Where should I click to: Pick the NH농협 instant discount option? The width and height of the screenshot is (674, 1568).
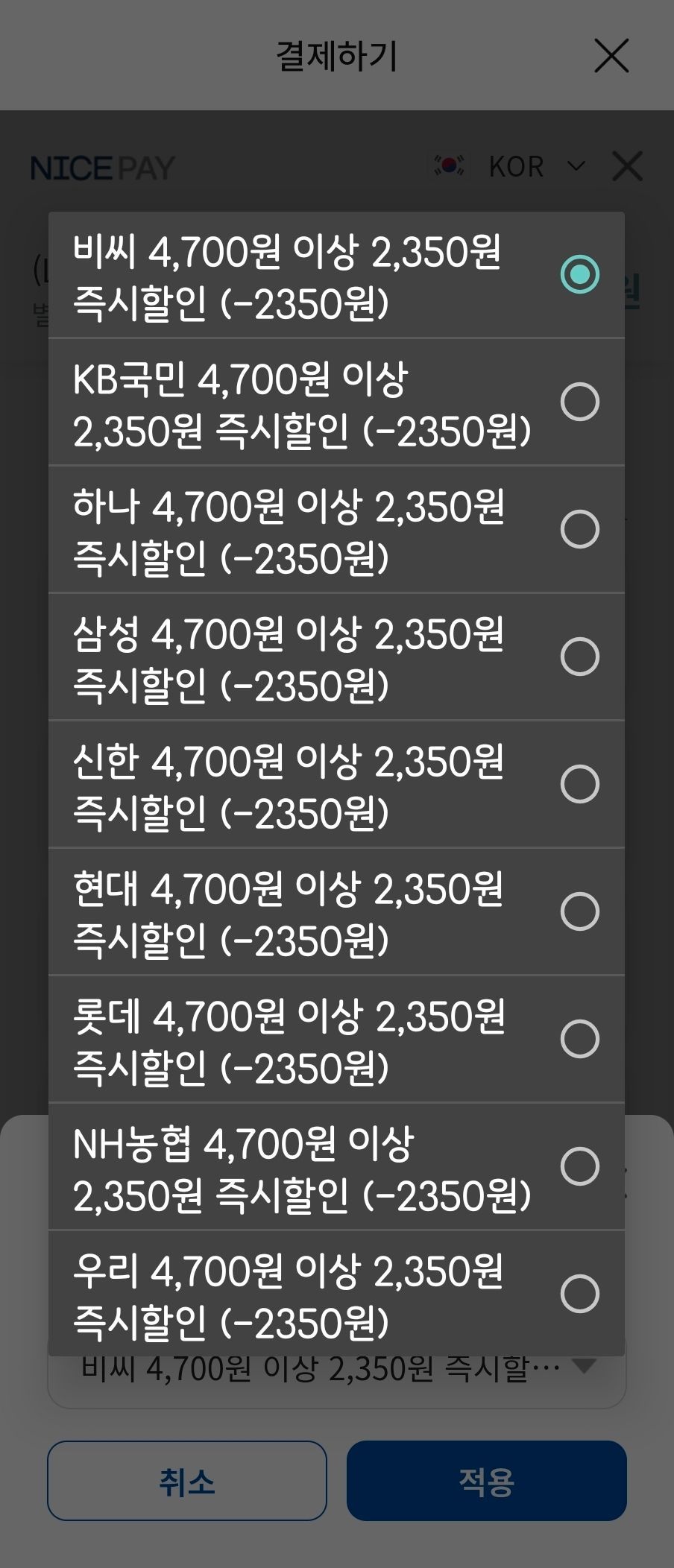click(x=336, y=1167)
